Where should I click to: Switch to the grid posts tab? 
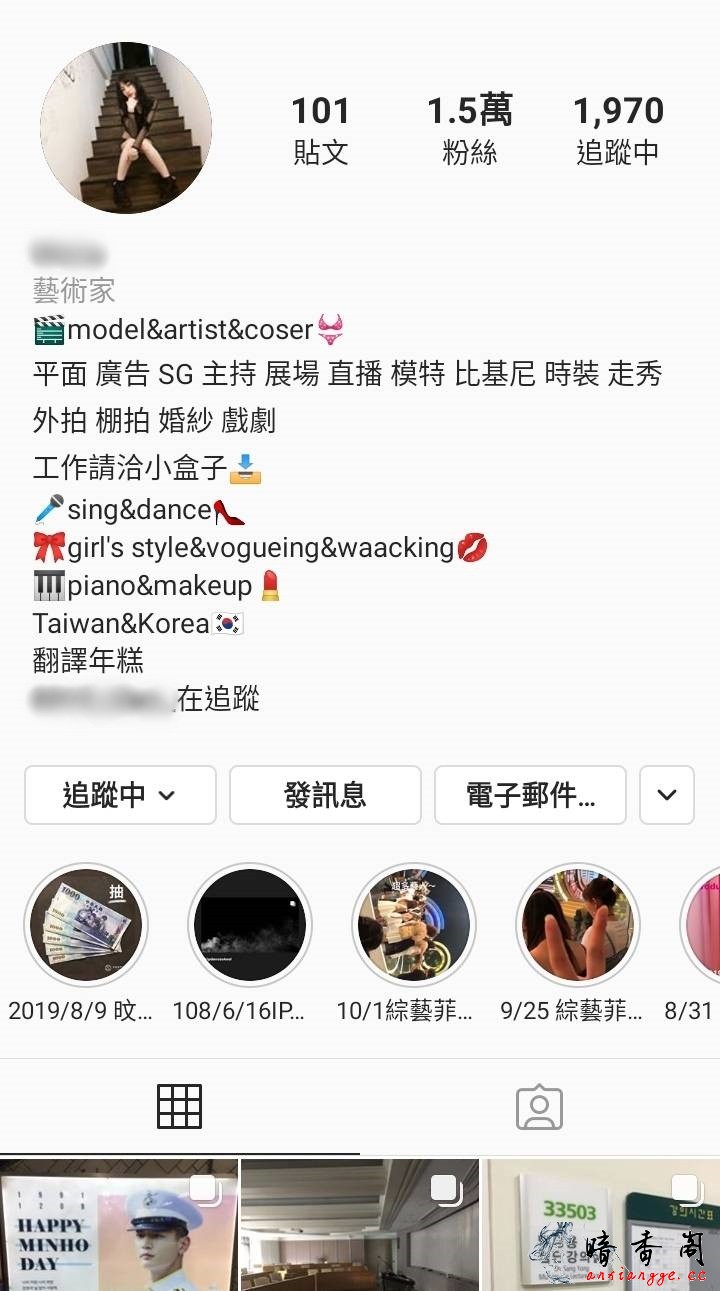[x=180, y=1107]
